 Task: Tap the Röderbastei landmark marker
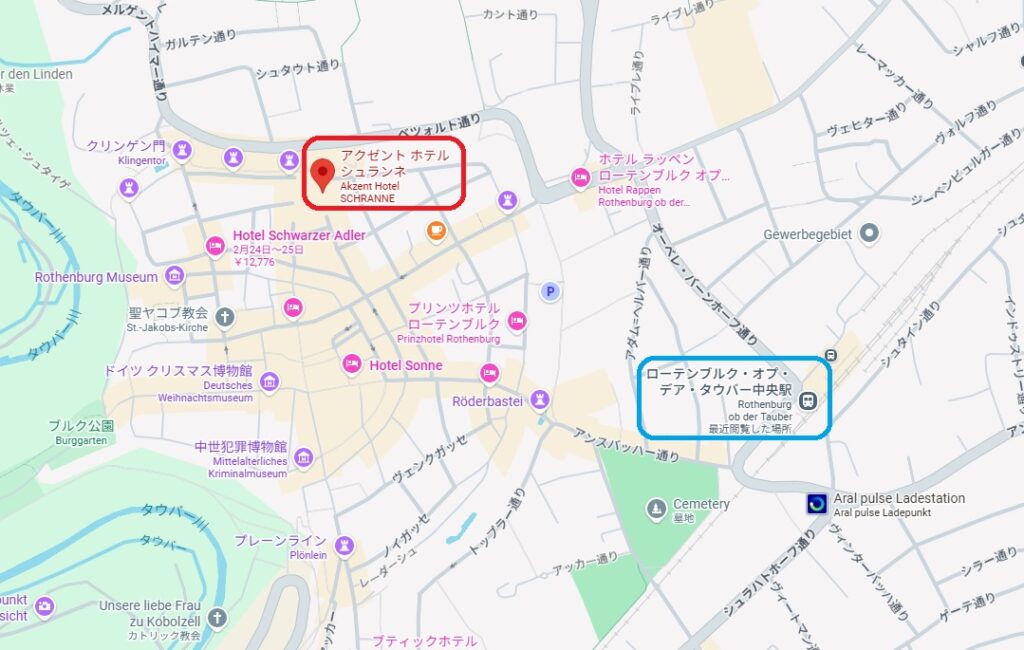(540, 399)
